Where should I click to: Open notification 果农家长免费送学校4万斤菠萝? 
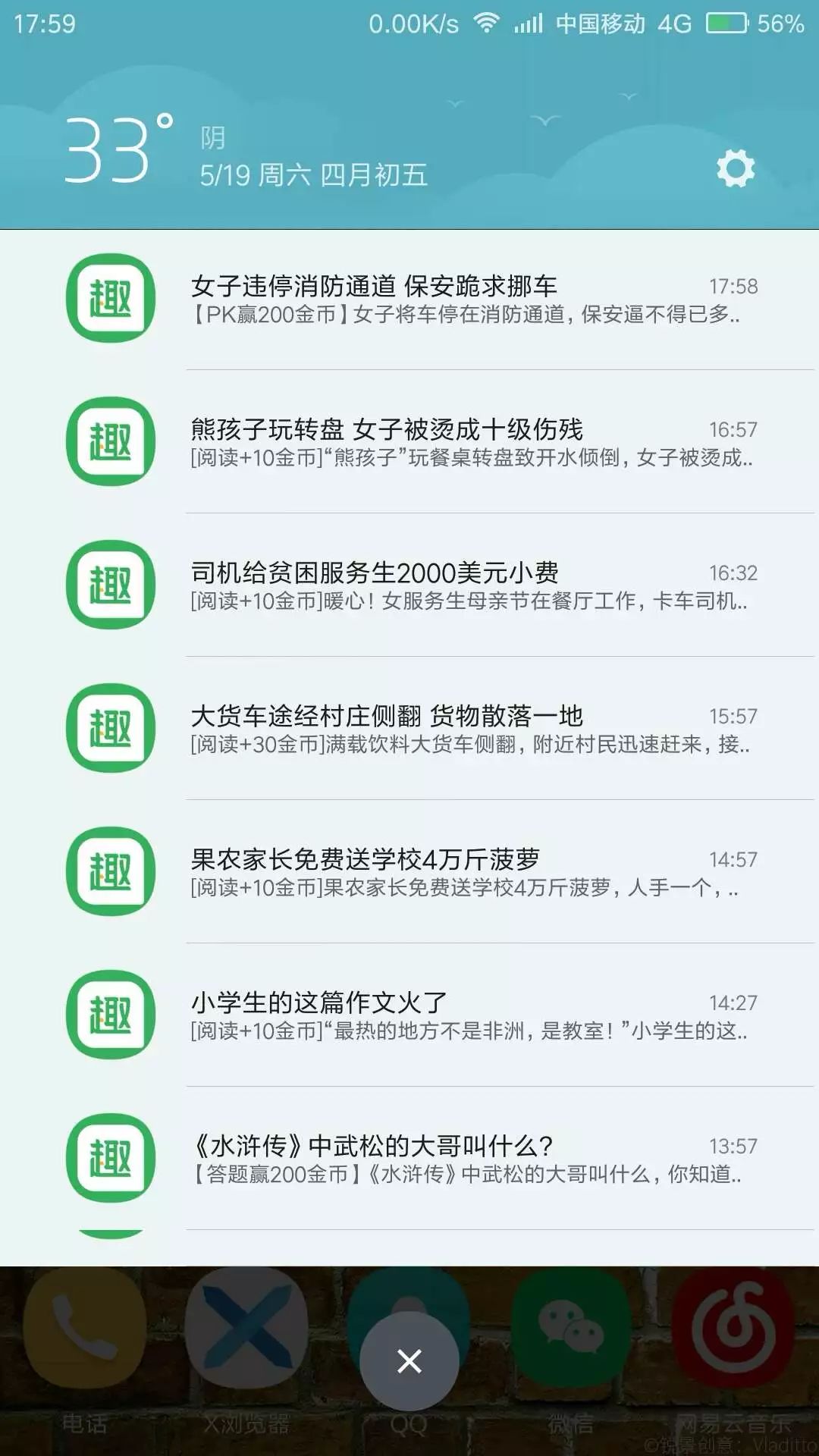click(x=409, y=872)
